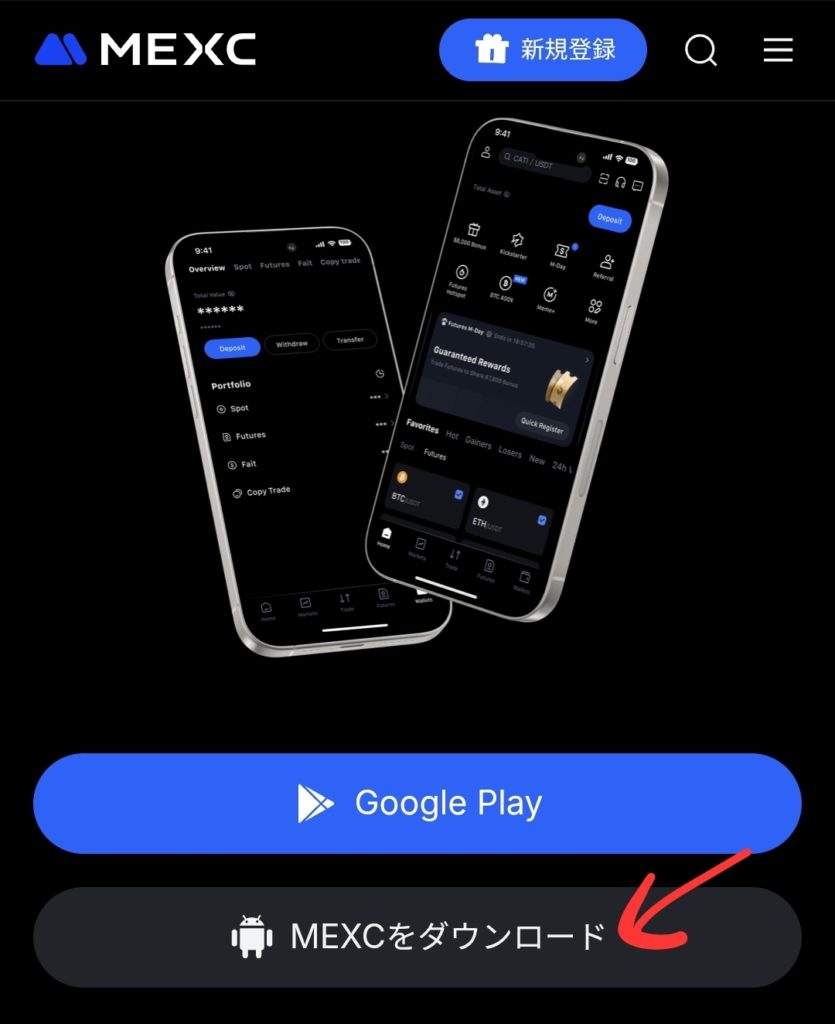Go to the MEXC logo homepage

coord(145,50)
